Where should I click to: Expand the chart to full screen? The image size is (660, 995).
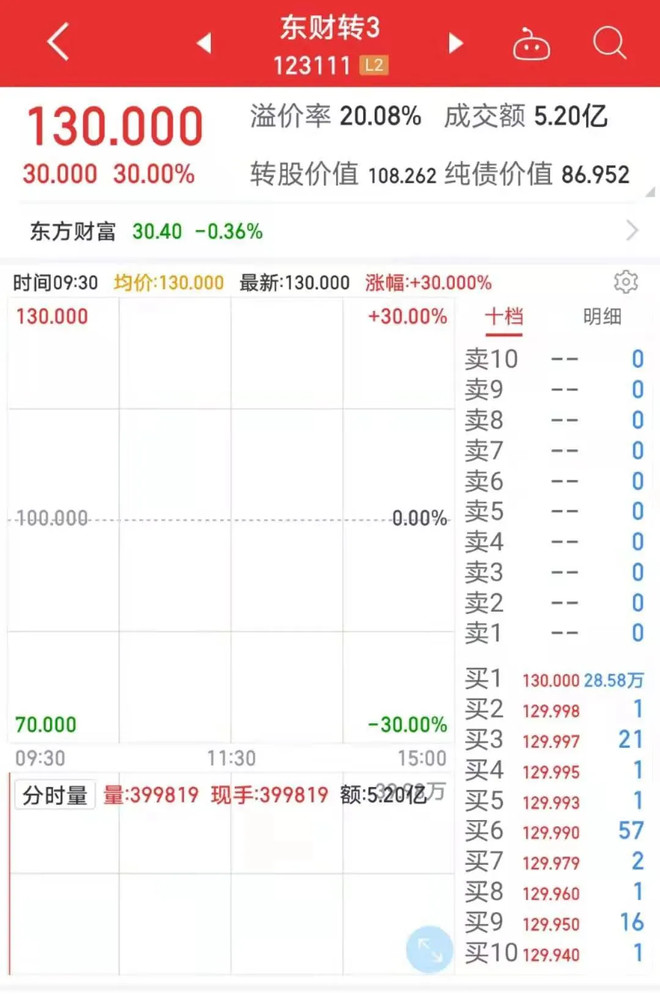tap(429, 949)
